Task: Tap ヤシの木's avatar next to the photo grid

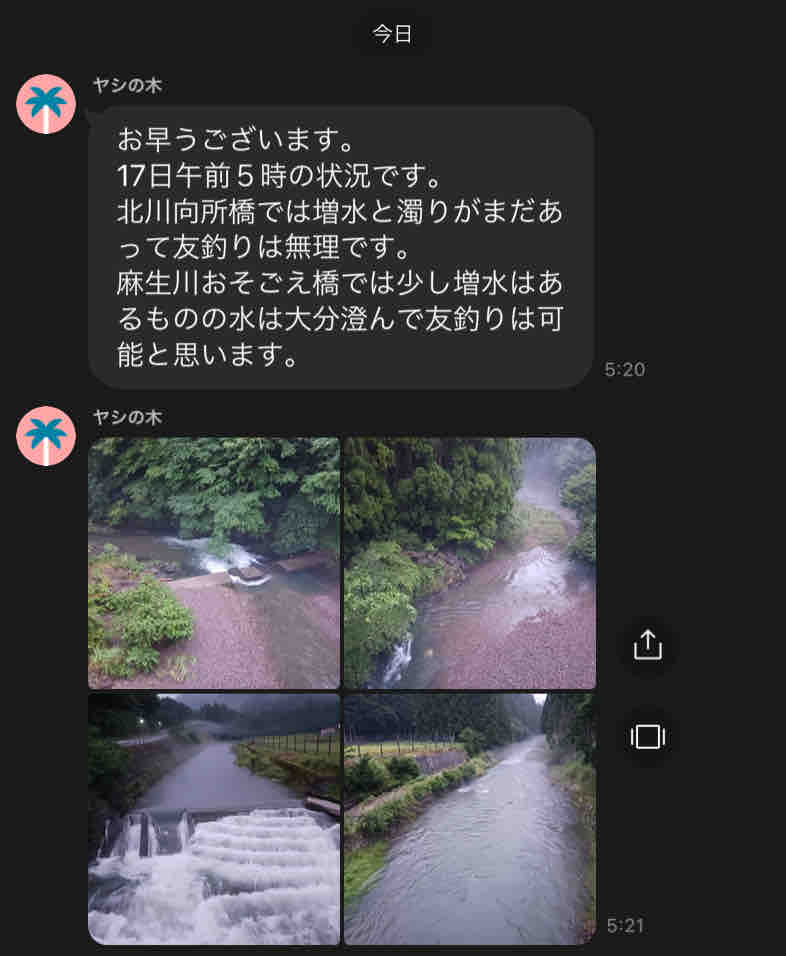Action: click(46, 436)
